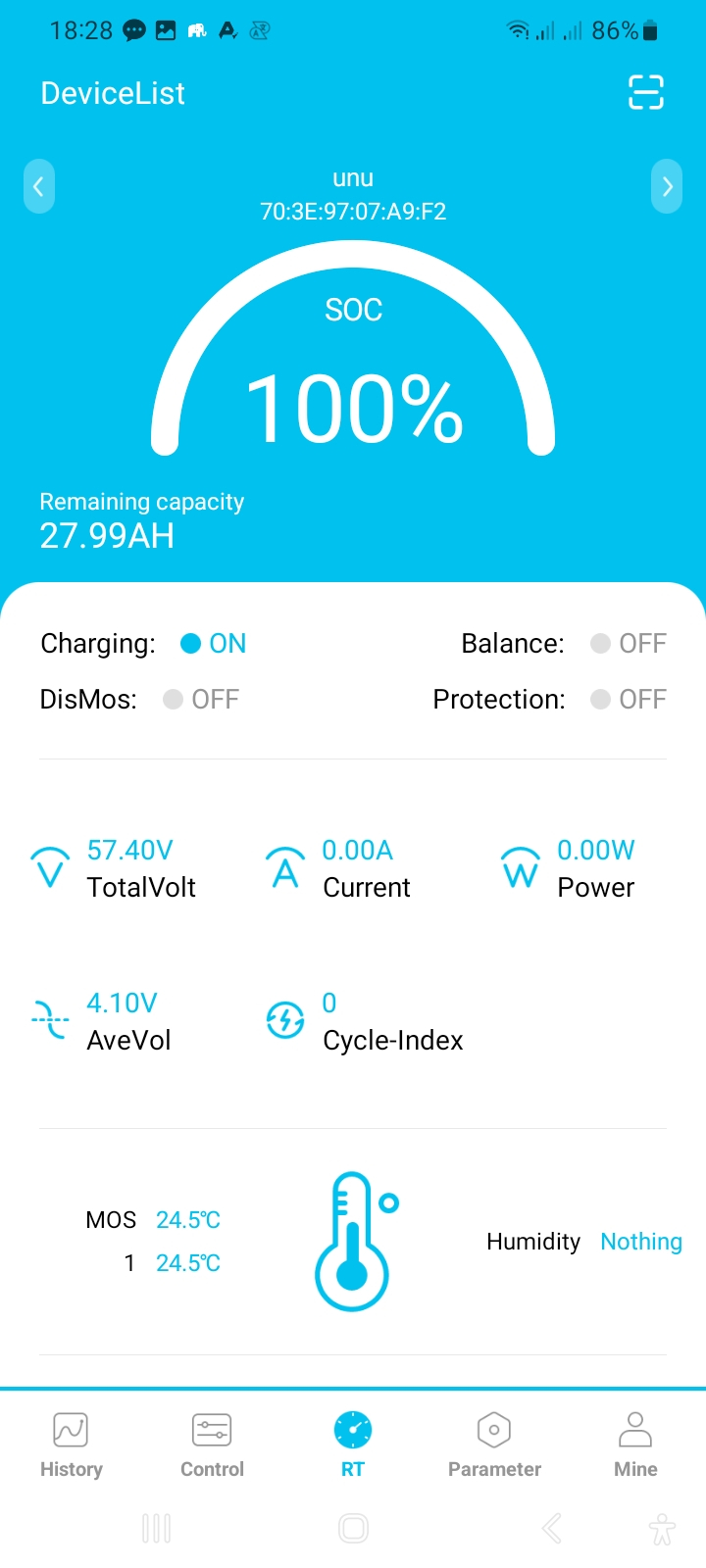
Task: Open the History tab
Action: pos(71,1445)
